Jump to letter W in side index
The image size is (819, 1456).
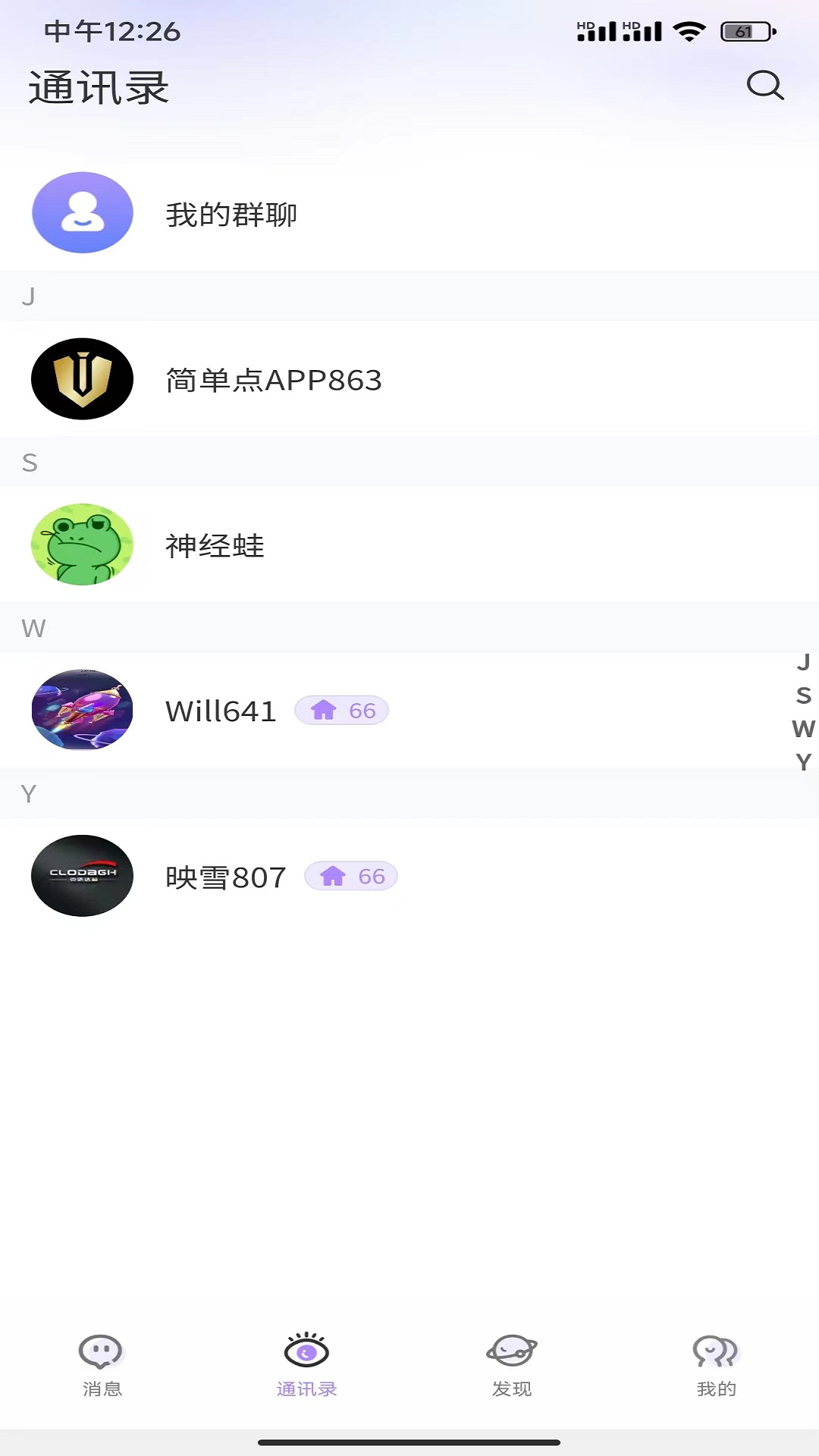804,729
